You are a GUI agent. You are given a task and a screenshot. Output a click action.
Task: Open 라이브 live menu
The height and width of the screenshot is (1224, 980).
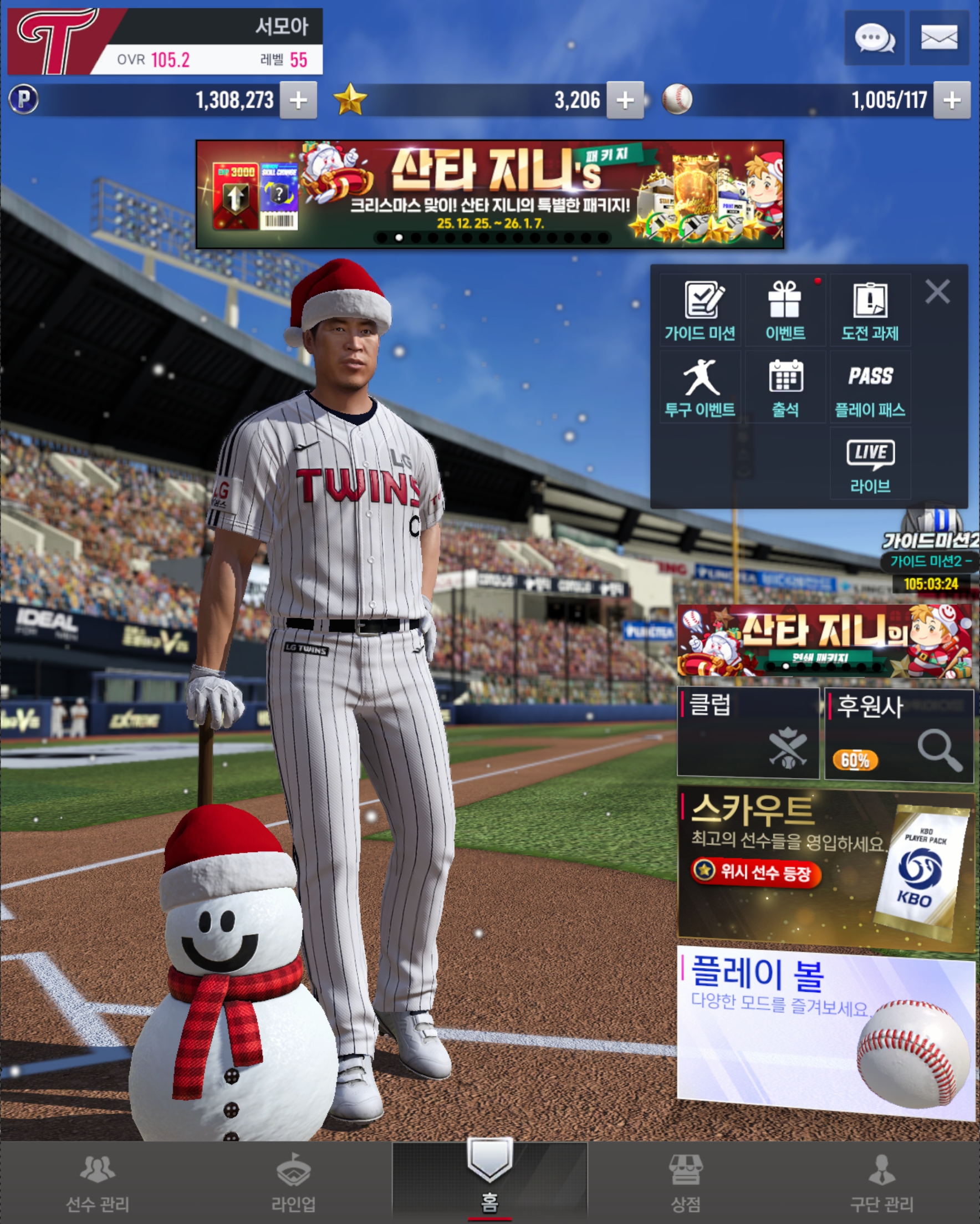(x=870, y=465)
